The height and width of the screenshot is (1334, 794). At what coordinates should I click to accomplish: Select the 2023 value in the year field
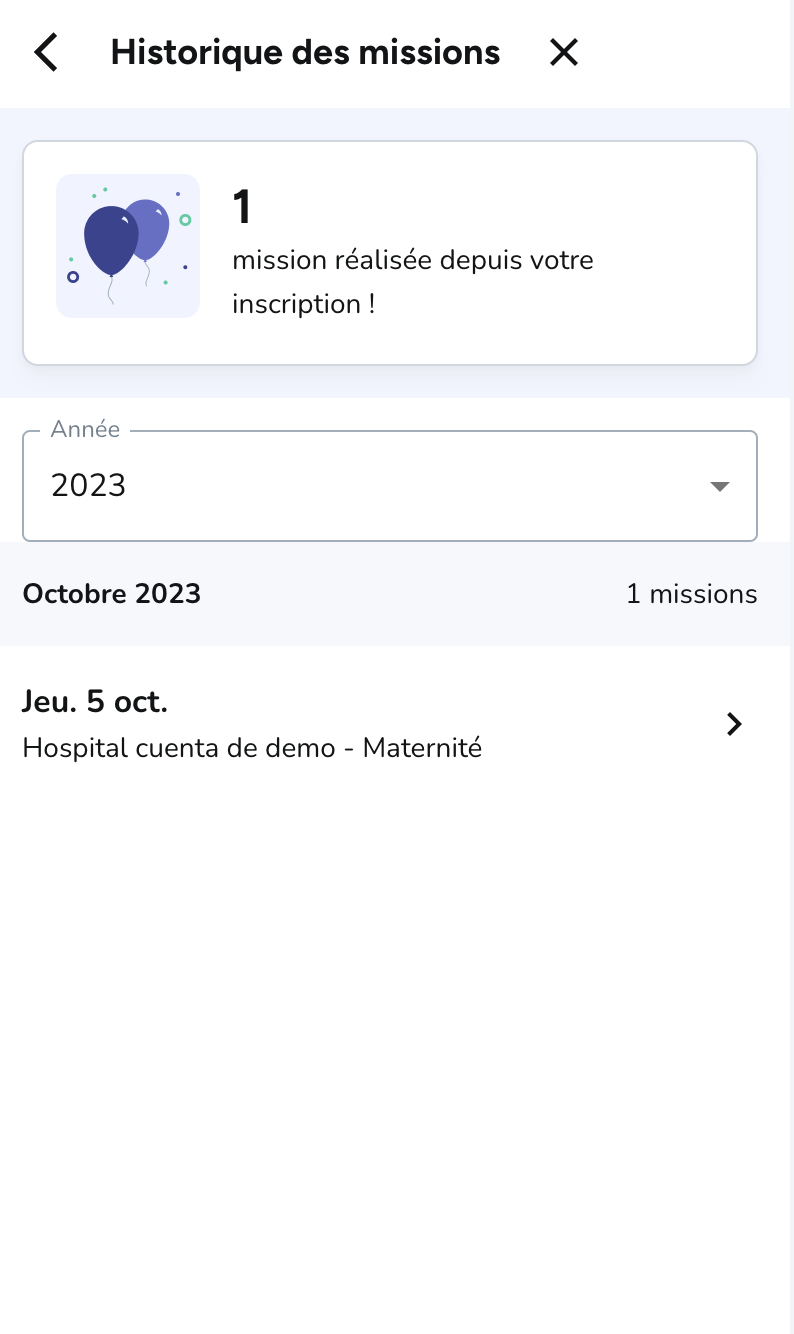(89, 486)
